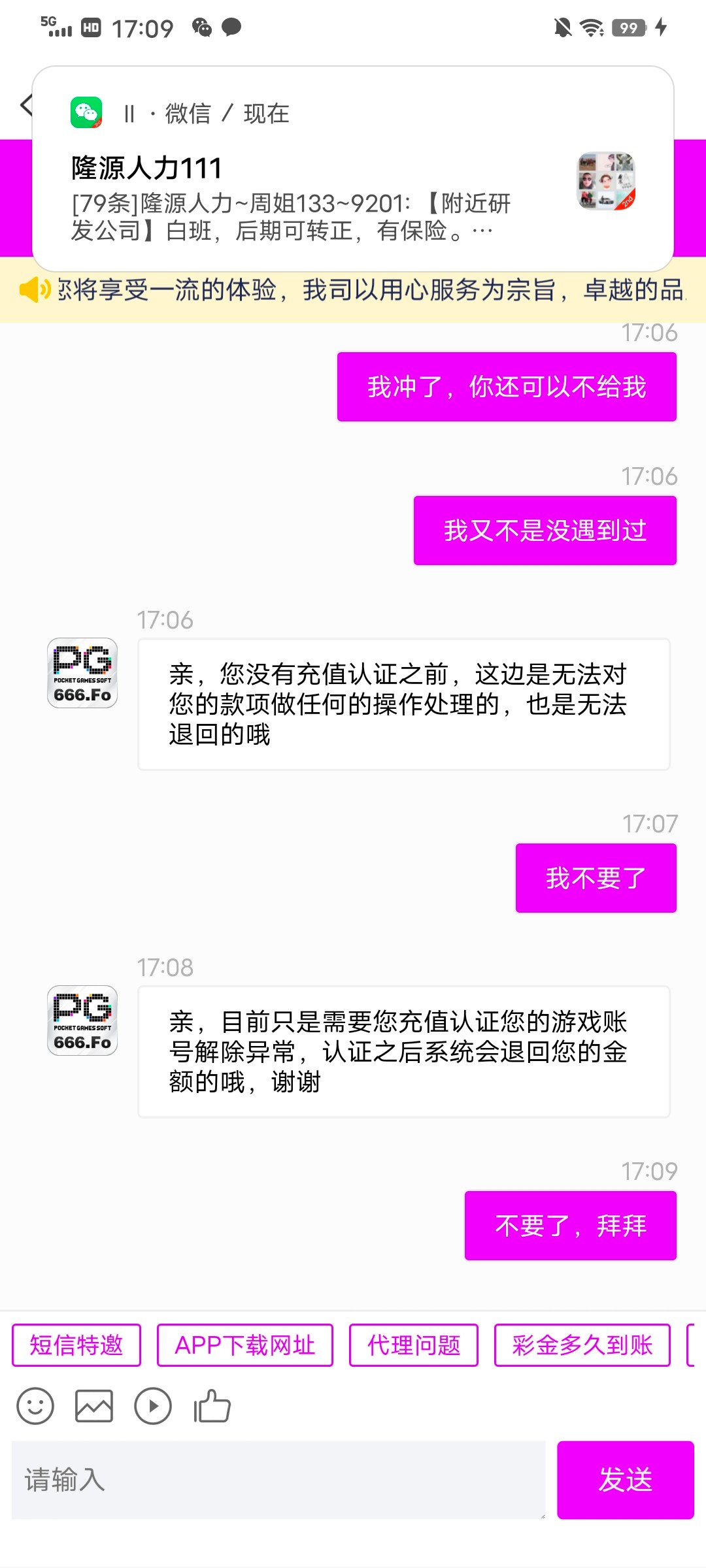The image size is (706, 1568).
Task: Tap the WeChat icon in the notification banner
Action: (86, 112)
